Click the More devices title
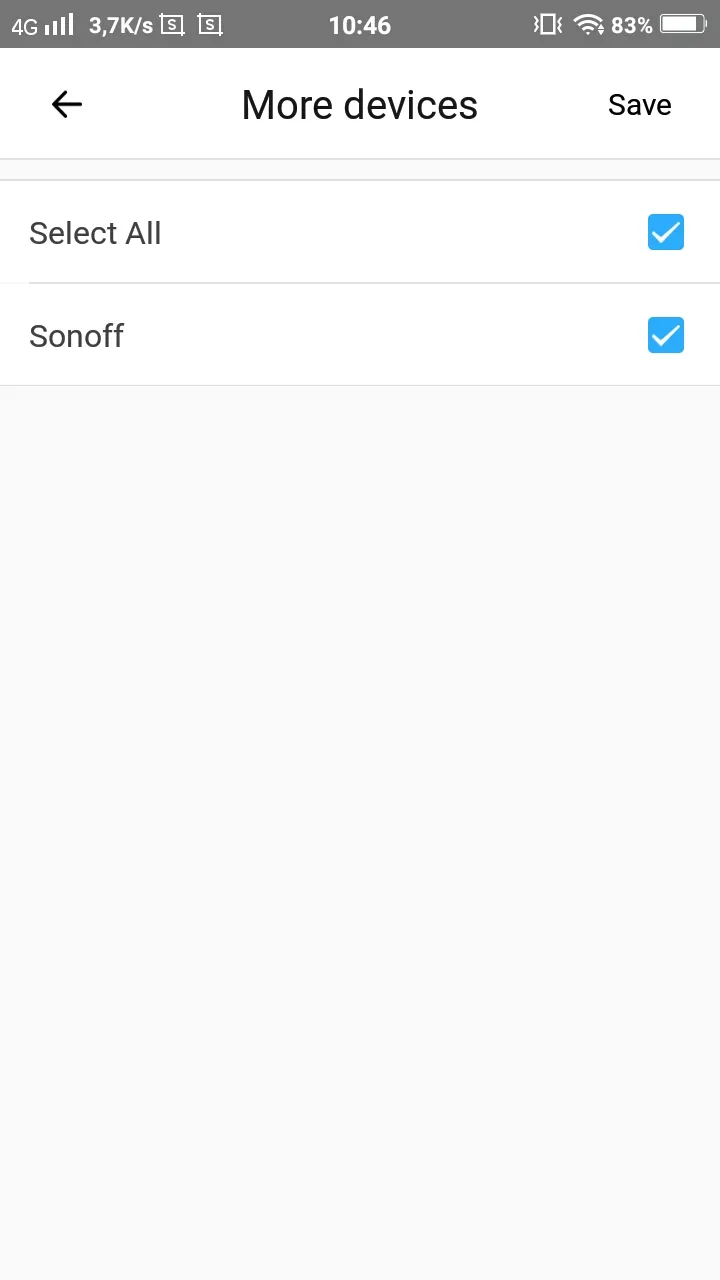The height and width of the screenshot is (1280, 720). [x=359, y=104]
